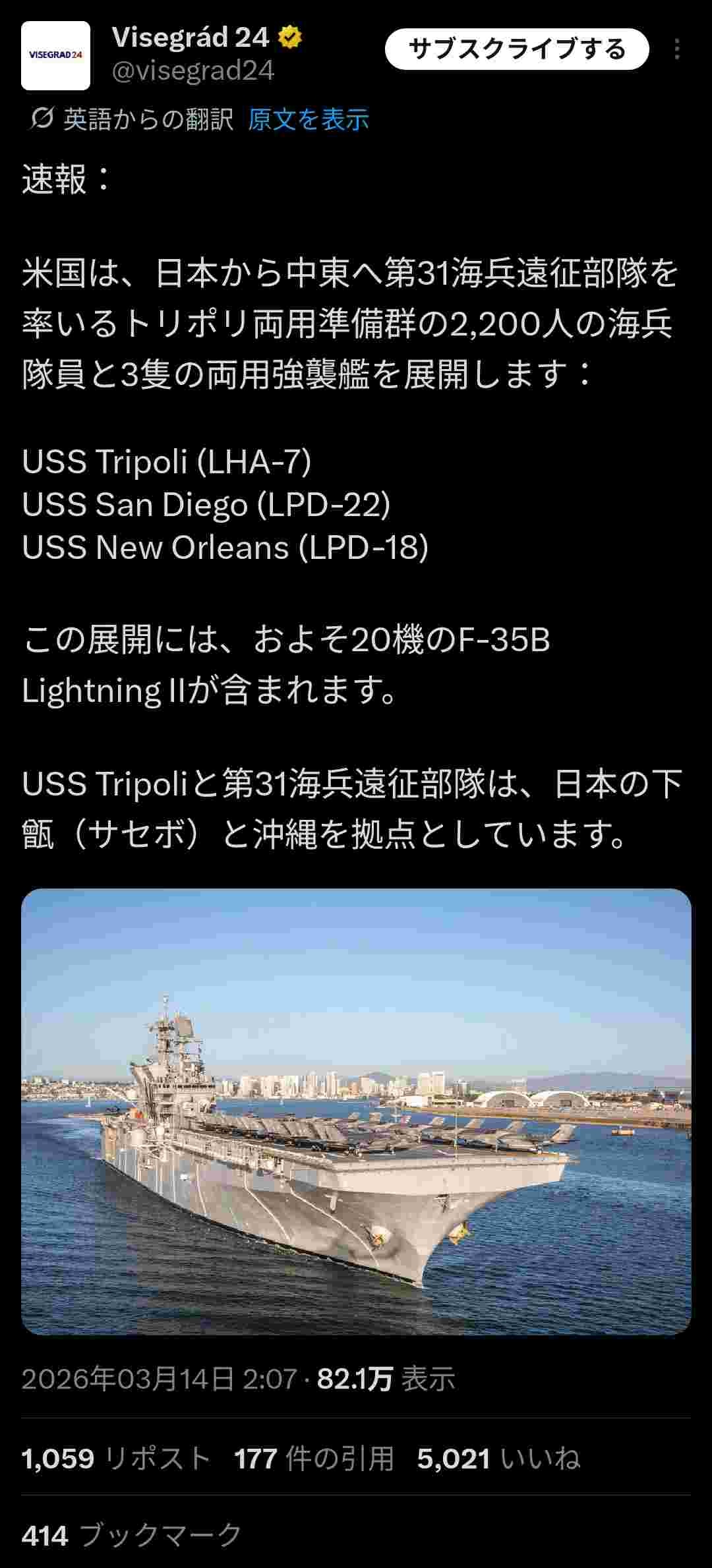Open the Visegrád 24 account name
The height and width of the screenshot is (1568, 712).
coord(191,38)
